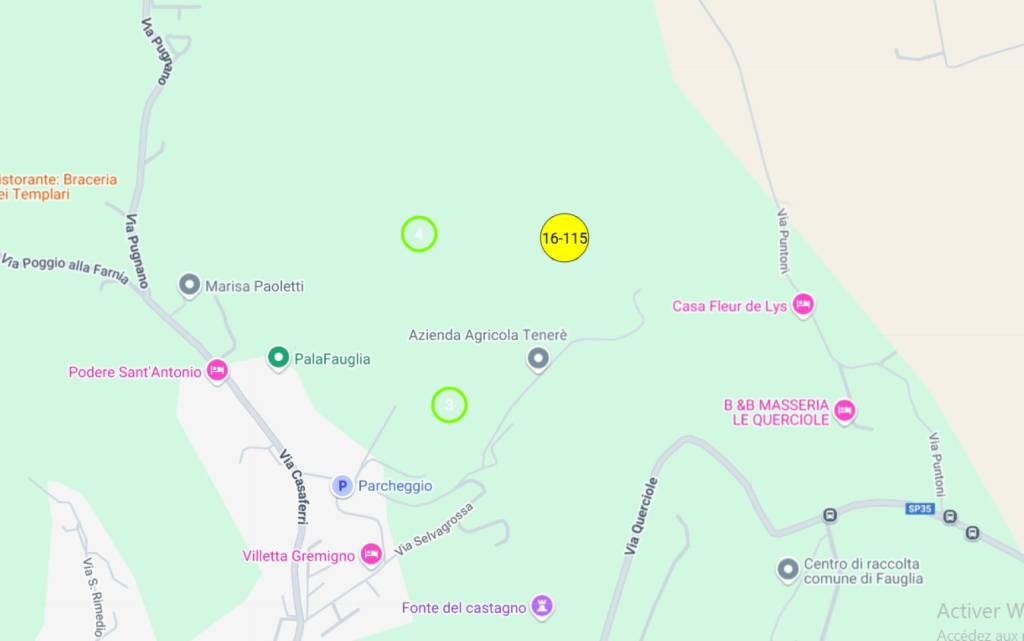Open Centro di raccolta comune di Fauglia pin
The image size is (1024, 641).
tap(788, 570)
